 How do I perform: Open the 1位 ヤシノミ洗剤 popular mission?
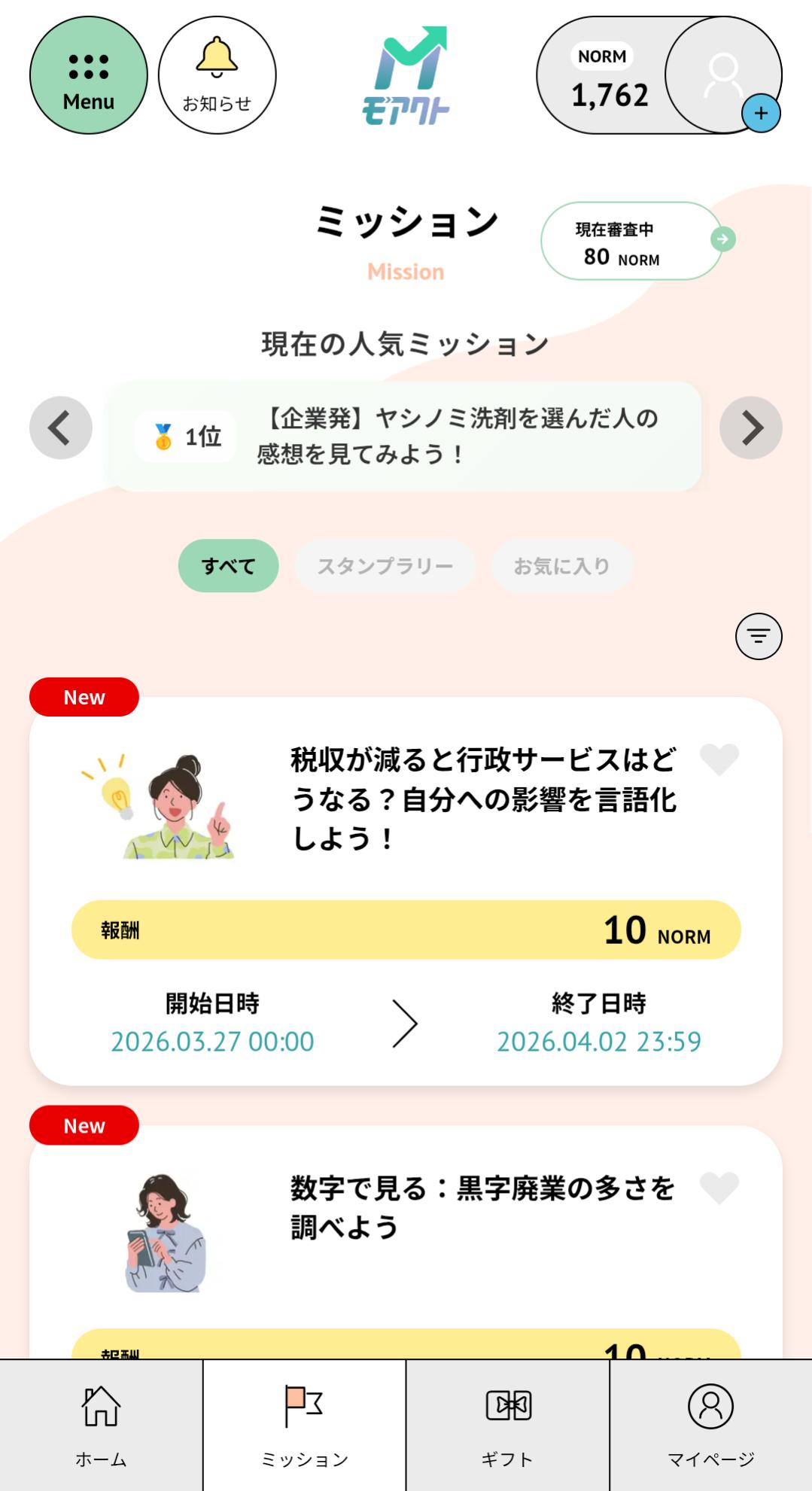click(x=405, y=437)
